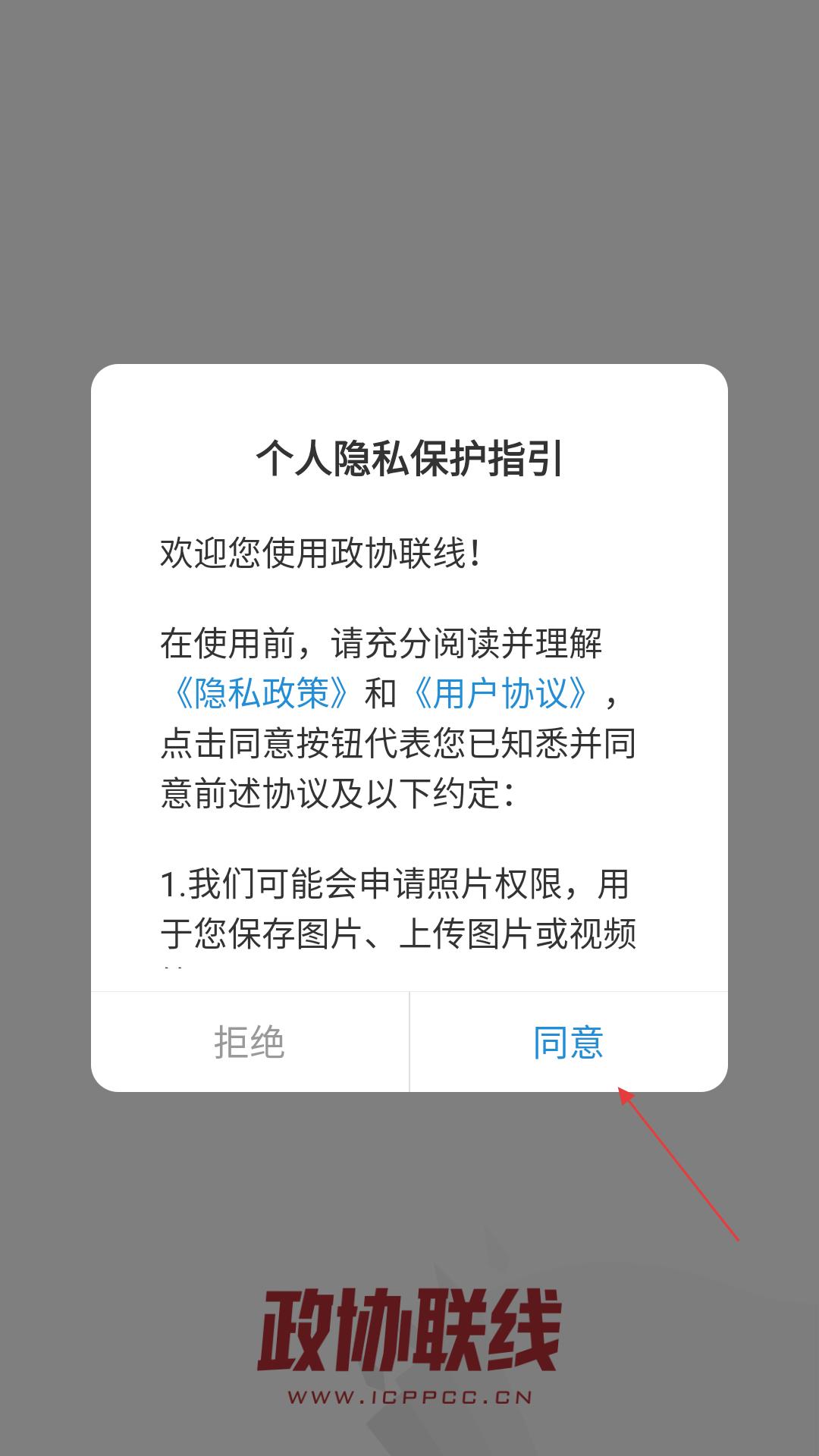Open the 《用户协议》 link
819x1456 pixels.
click(x=500, y=693)
